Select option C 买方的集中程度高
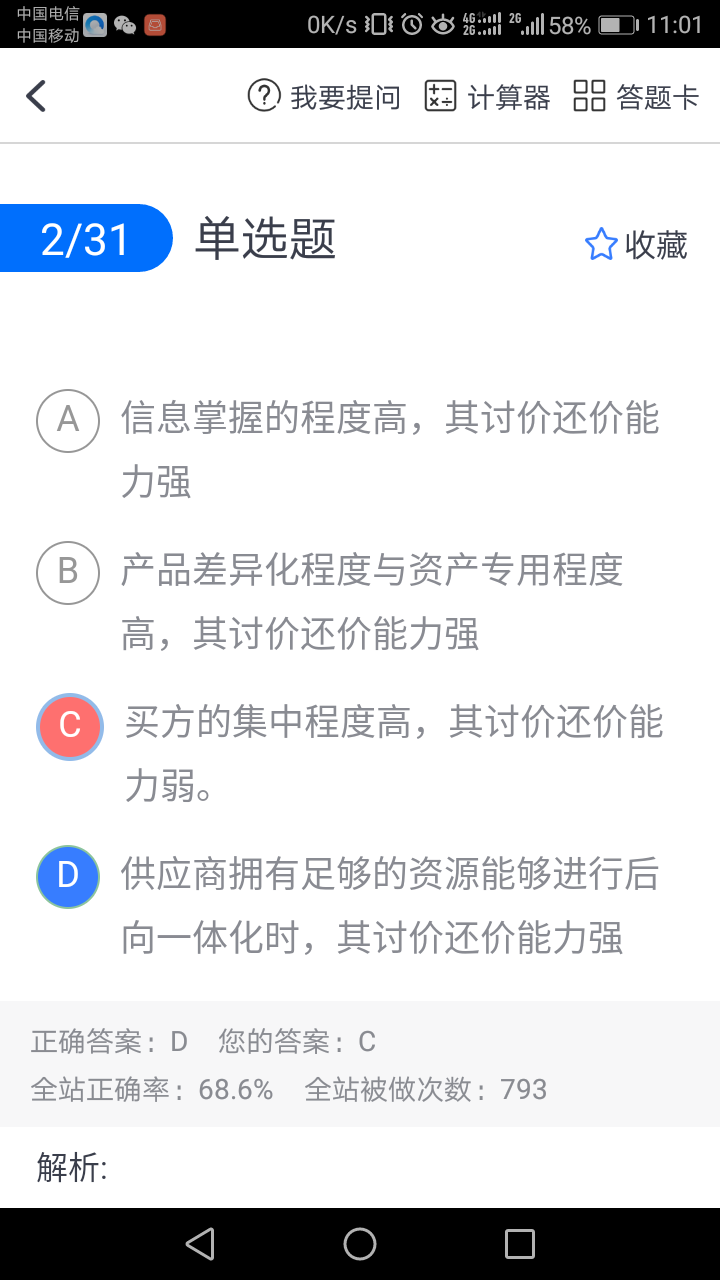 [x=69, y=725]
